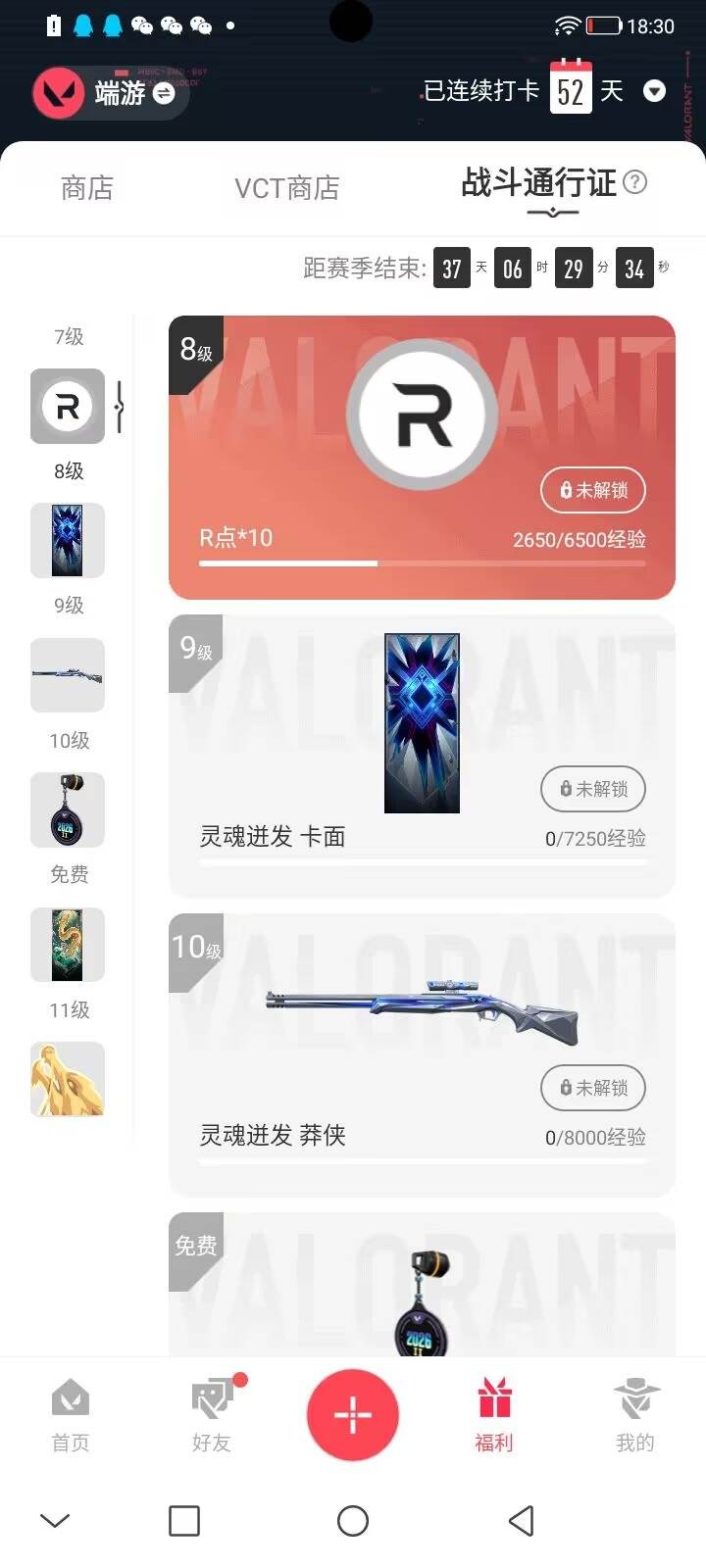Expand the white circular down arrow top-right
The width and height of the screenshot is (706, 1568).
pos(654,91)
